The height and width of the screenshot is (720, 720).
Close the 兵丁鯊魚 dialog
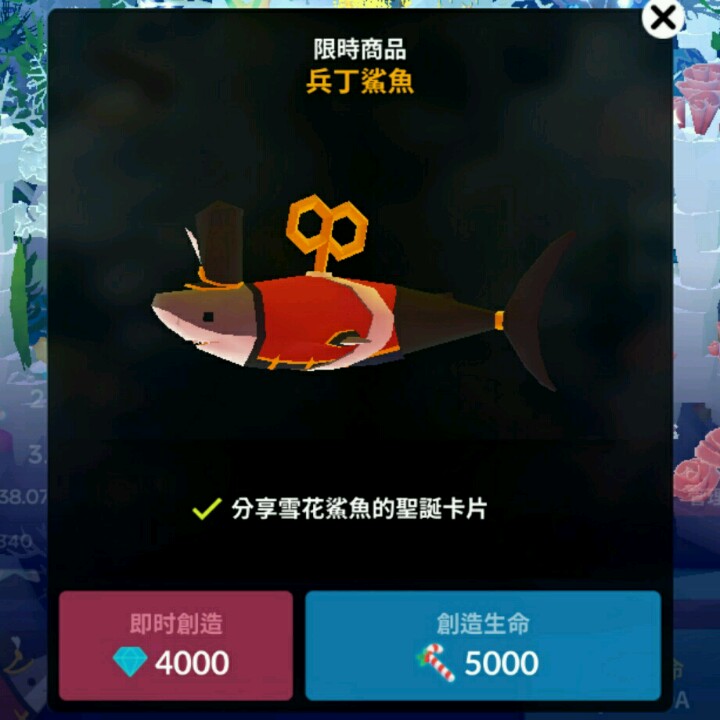[663, 17]
